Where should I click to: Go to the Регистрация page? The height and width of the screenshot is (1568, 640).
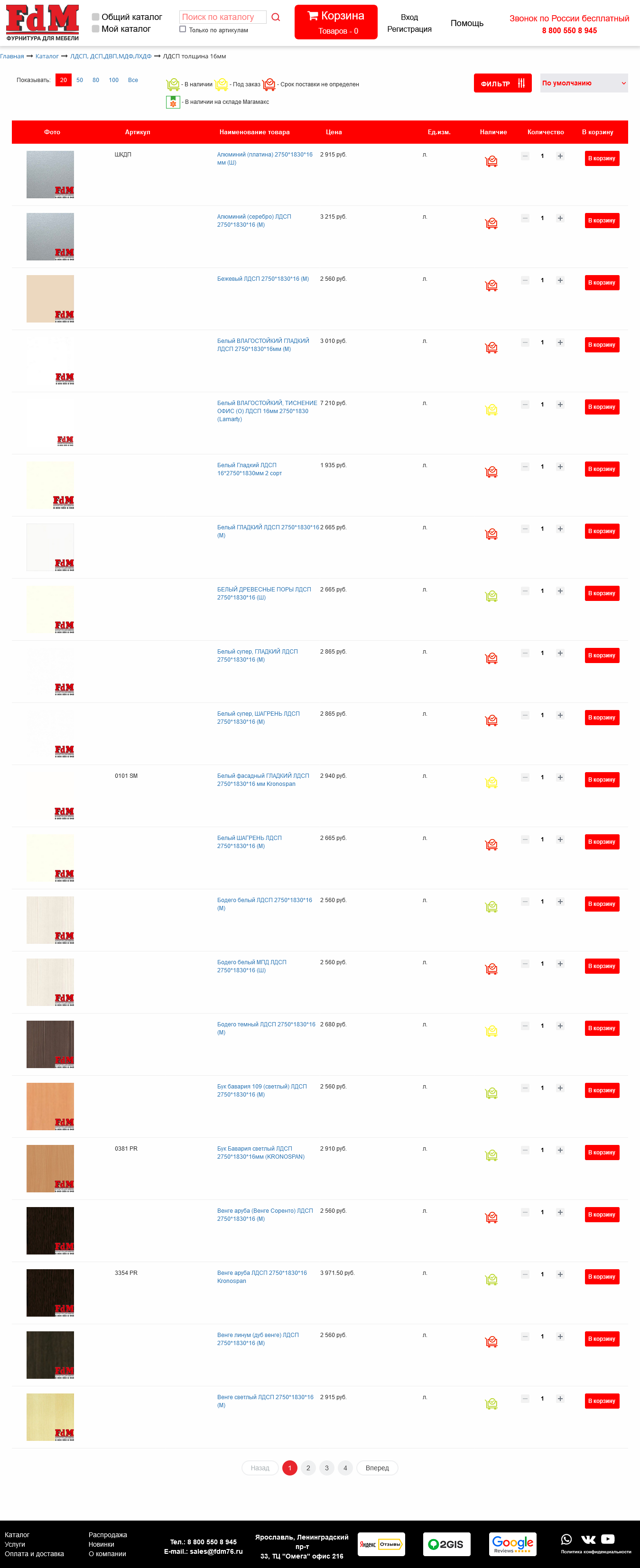(x=409, y=29)
